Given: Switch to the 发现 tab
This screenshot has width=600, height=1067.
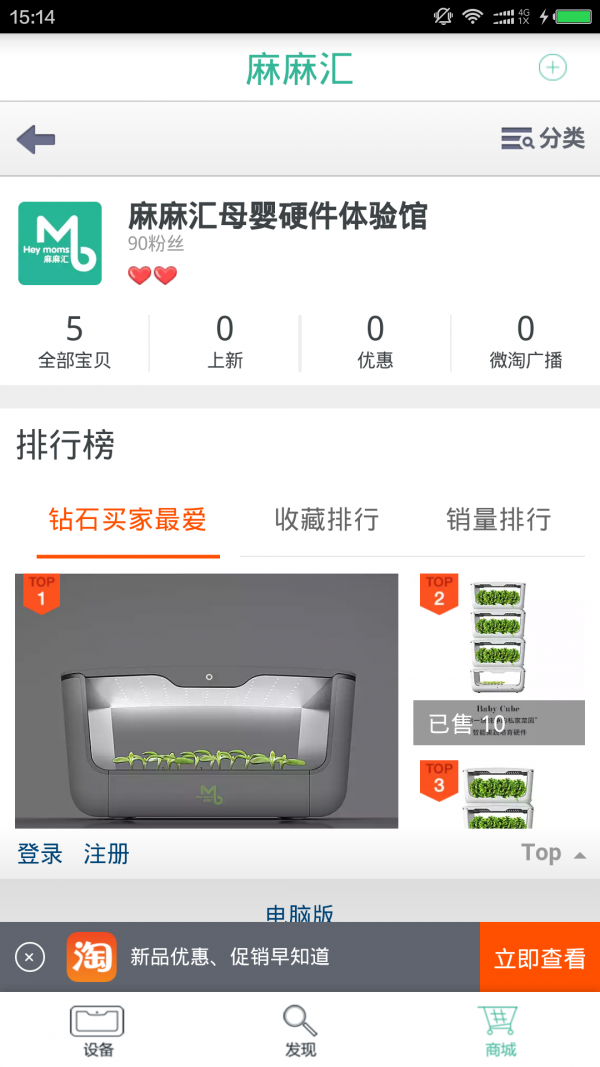Looking at the screenshot, I should (x=300, y=1030).
